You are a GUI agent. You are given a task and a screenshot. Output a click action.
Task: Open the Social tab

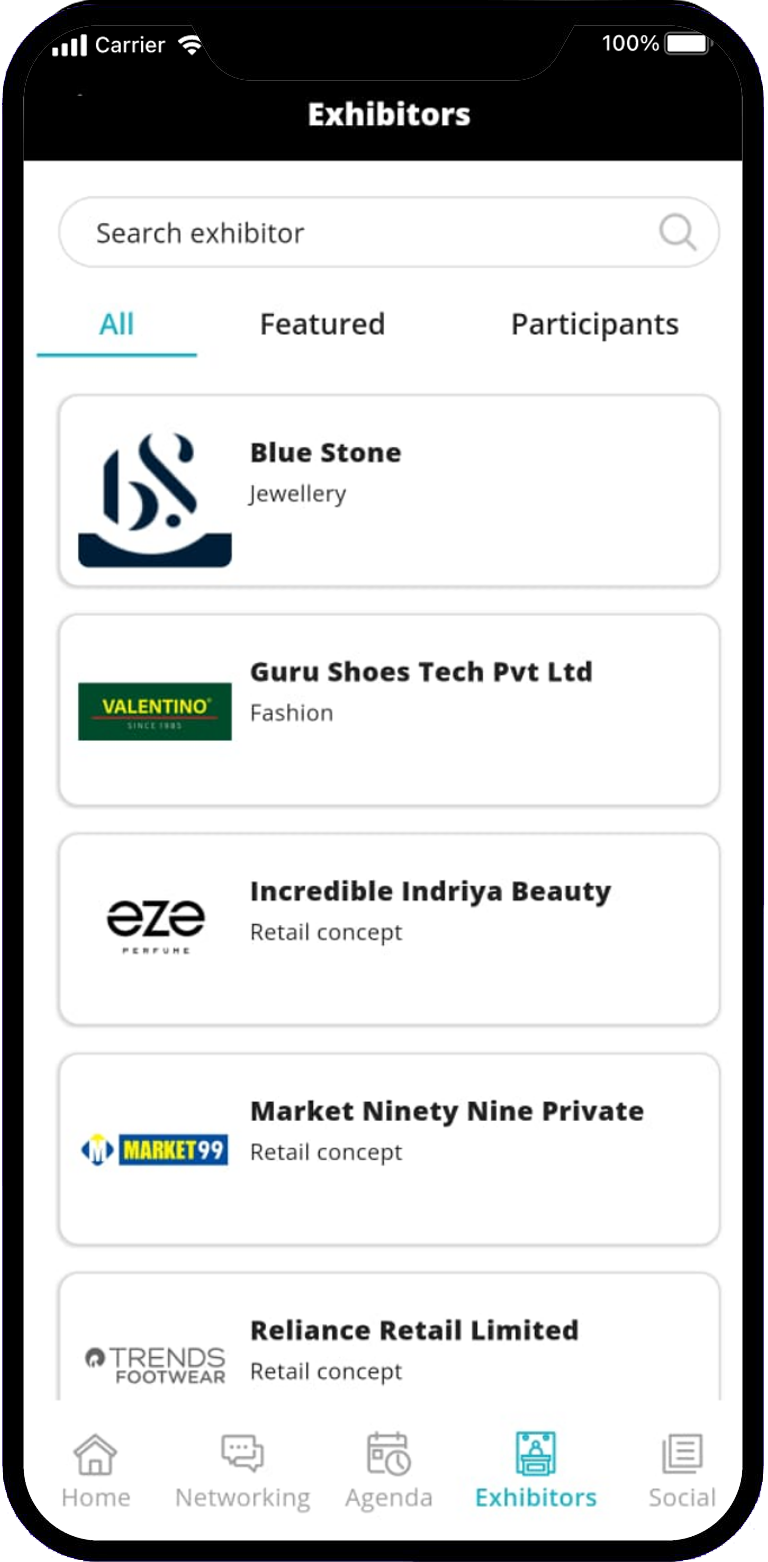point(682,1470)
